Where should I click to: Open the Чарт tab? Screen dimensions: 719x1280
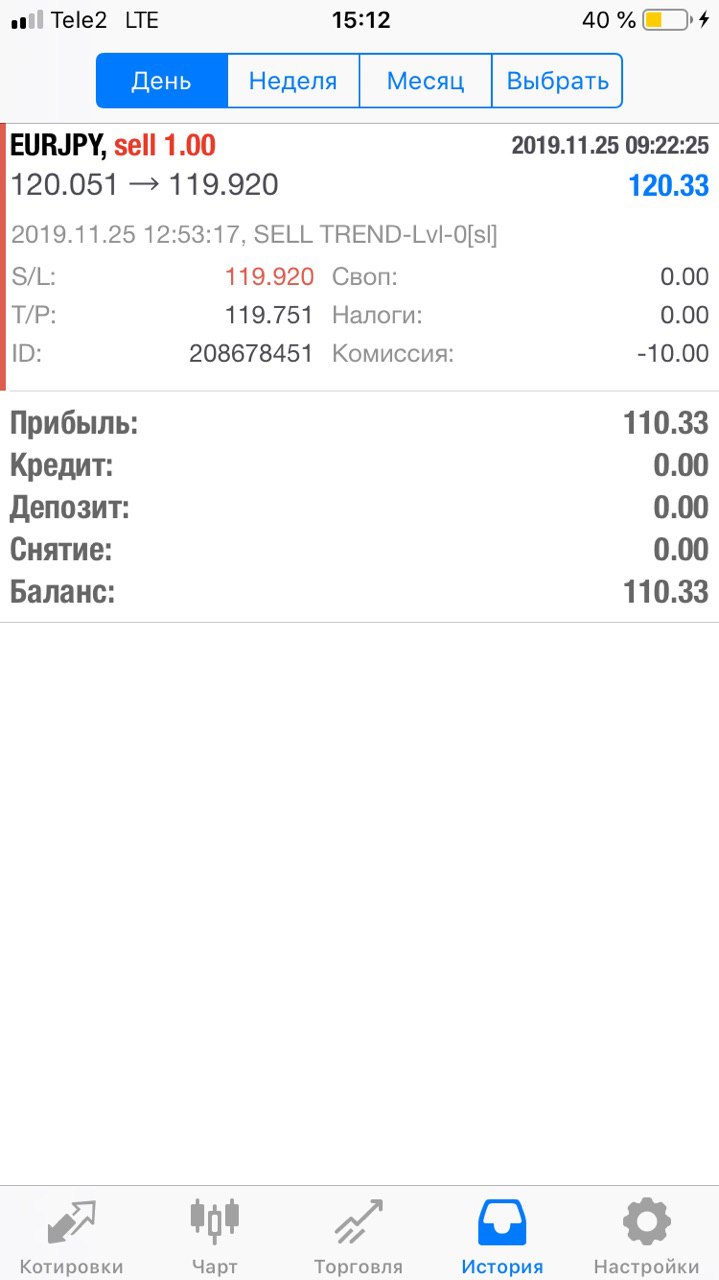(x=215, y=1235)
